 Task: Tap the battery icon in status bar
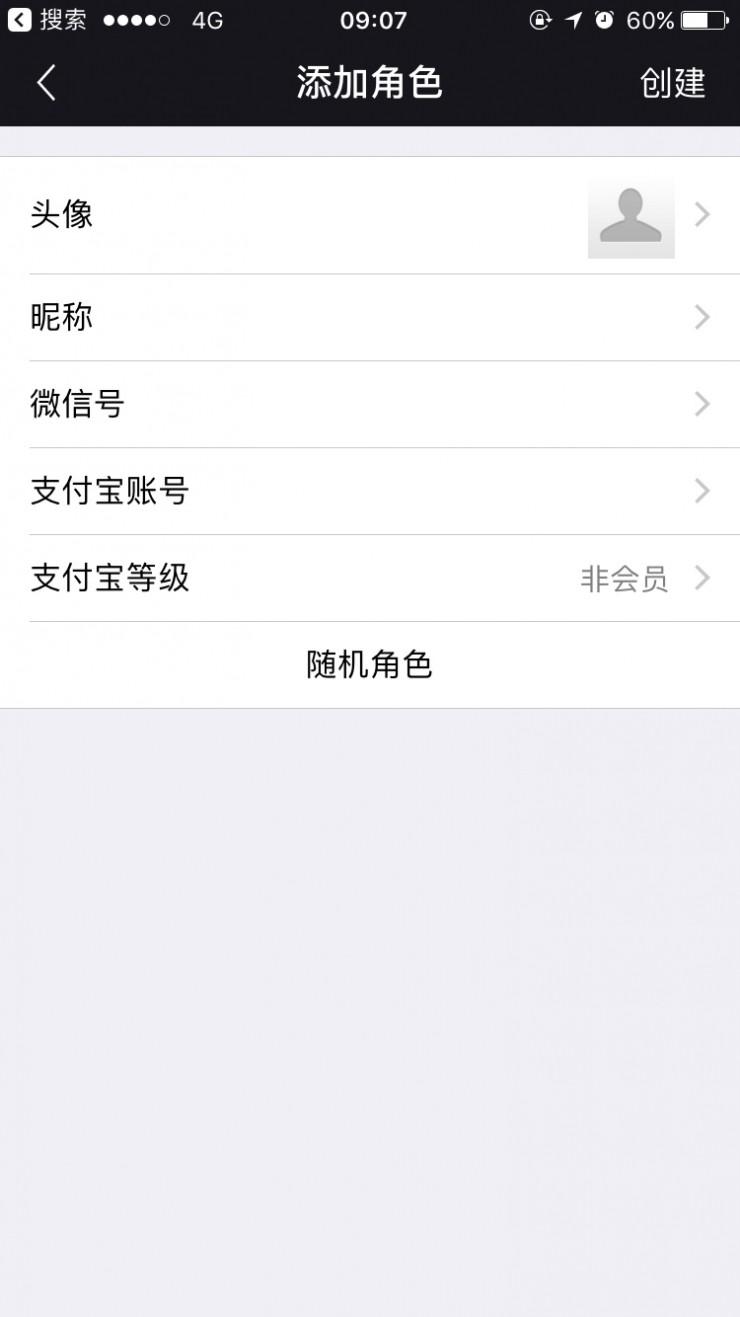706,19
